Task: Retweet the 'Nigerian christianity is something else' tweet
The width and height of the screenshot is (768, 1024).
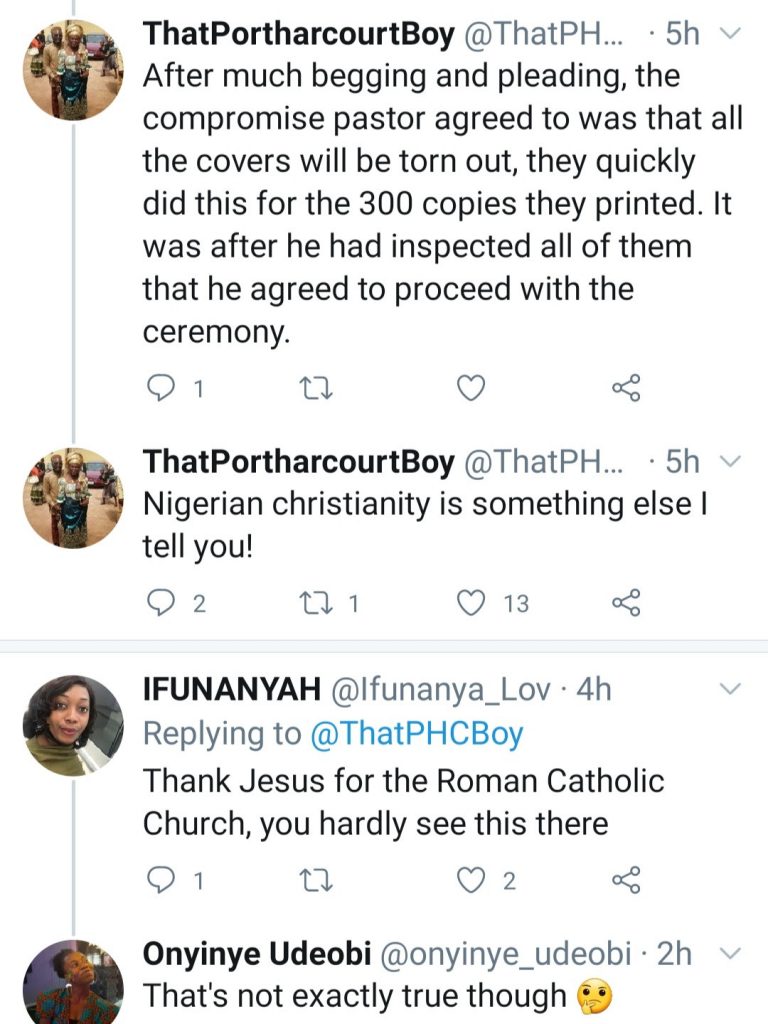Action: (x=315, y=602)
